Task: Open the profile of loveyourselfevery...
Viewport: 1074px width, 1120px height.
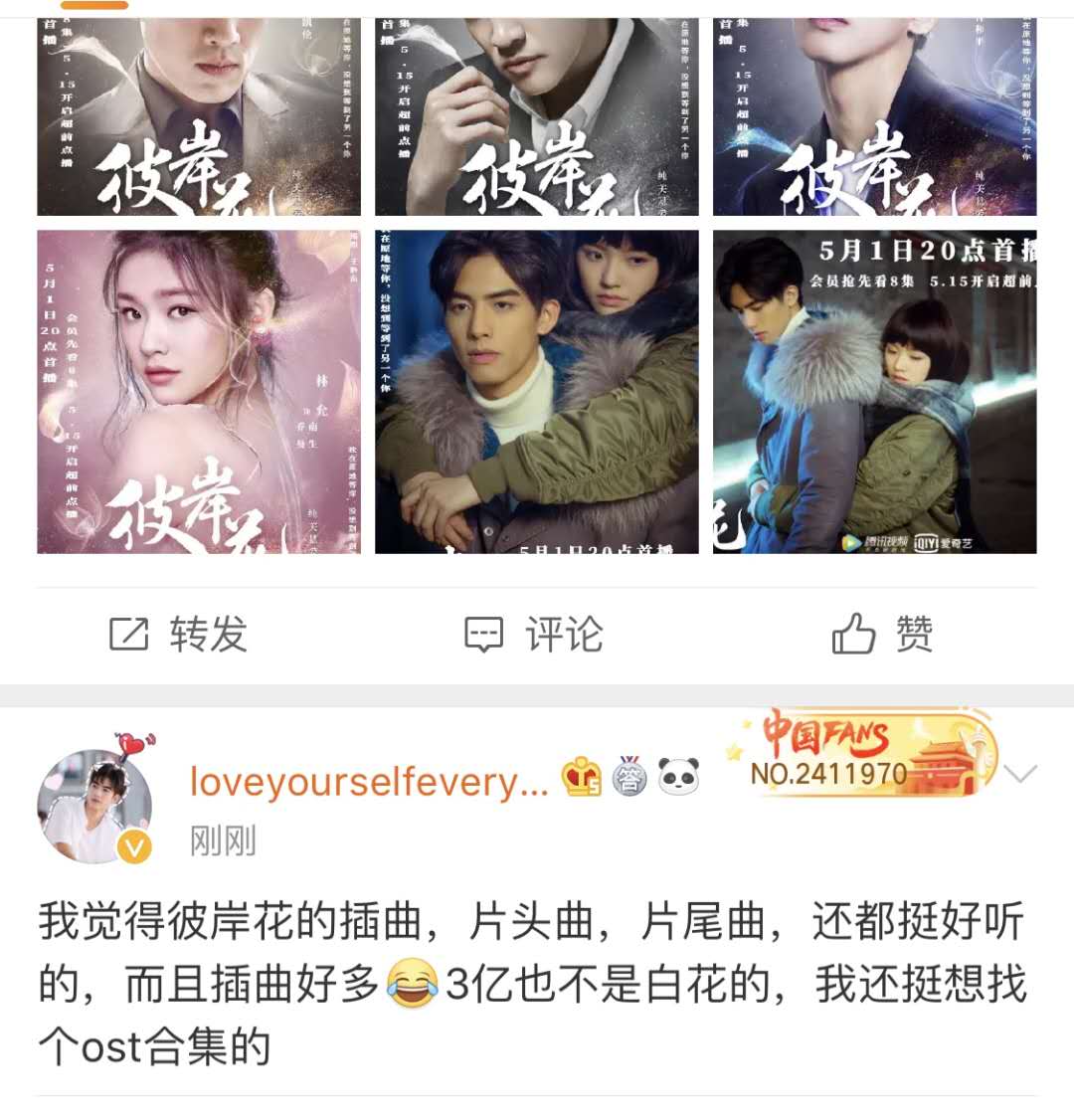Action: tap(368, 782)
